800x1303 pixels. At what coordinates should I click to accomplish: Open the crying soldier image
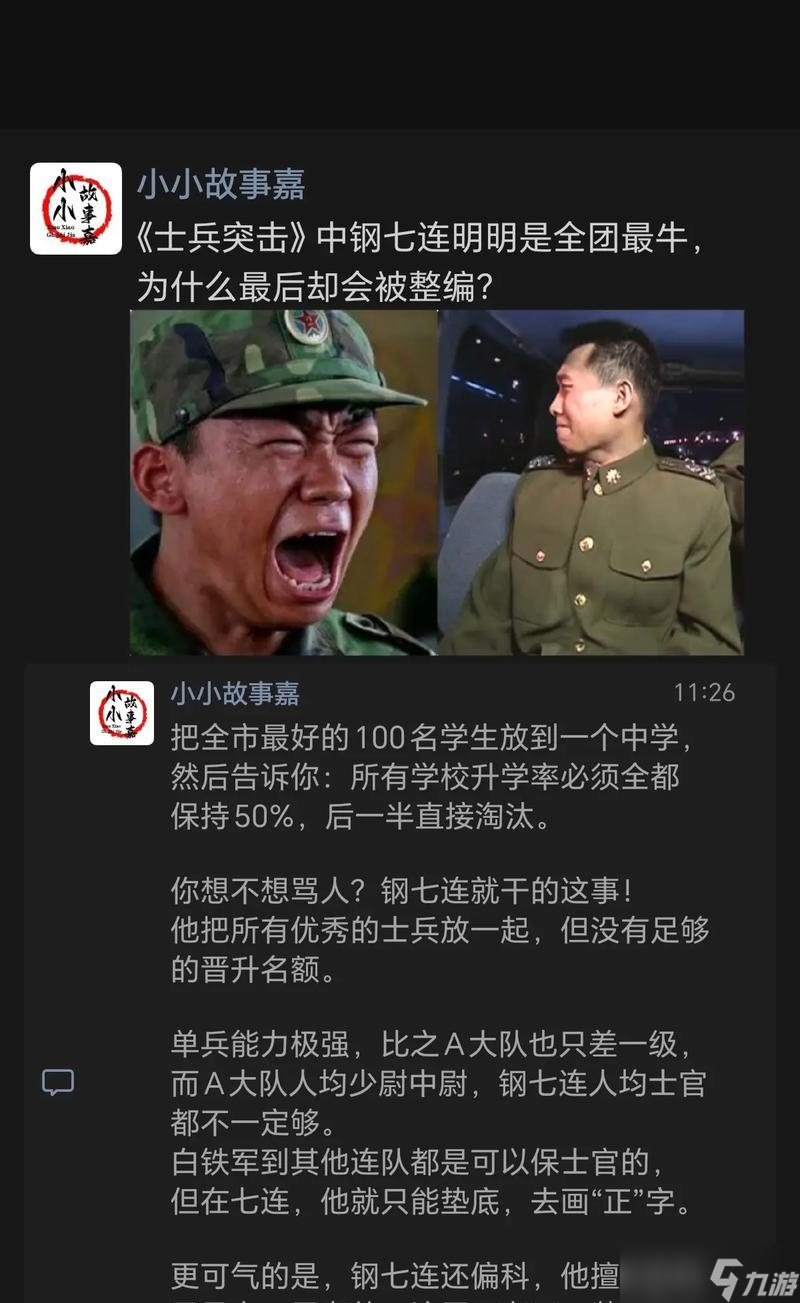tap(285, 485)
